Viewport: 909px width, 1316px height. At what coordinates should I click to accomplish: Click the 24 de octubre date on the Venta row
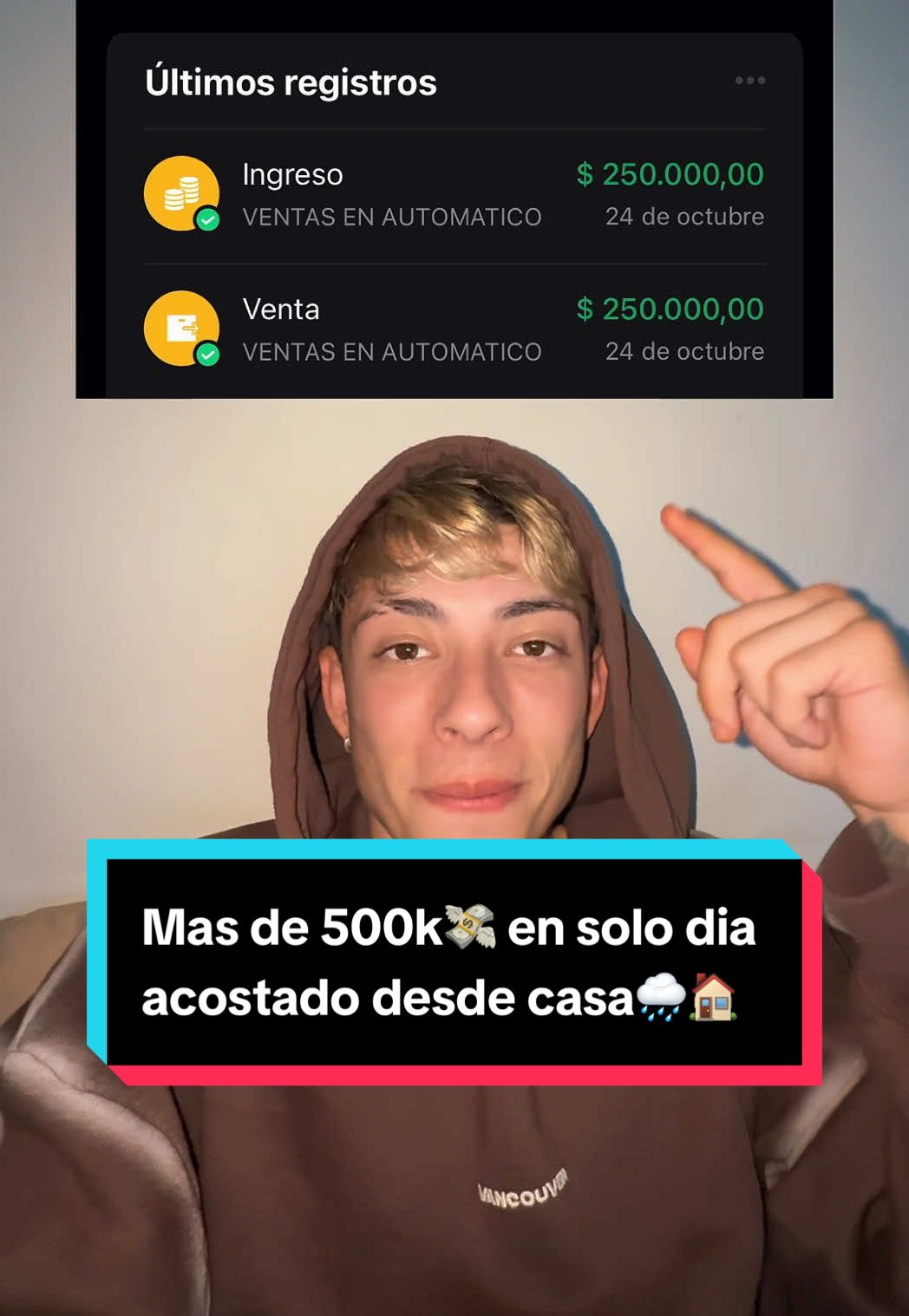point(683,352)
